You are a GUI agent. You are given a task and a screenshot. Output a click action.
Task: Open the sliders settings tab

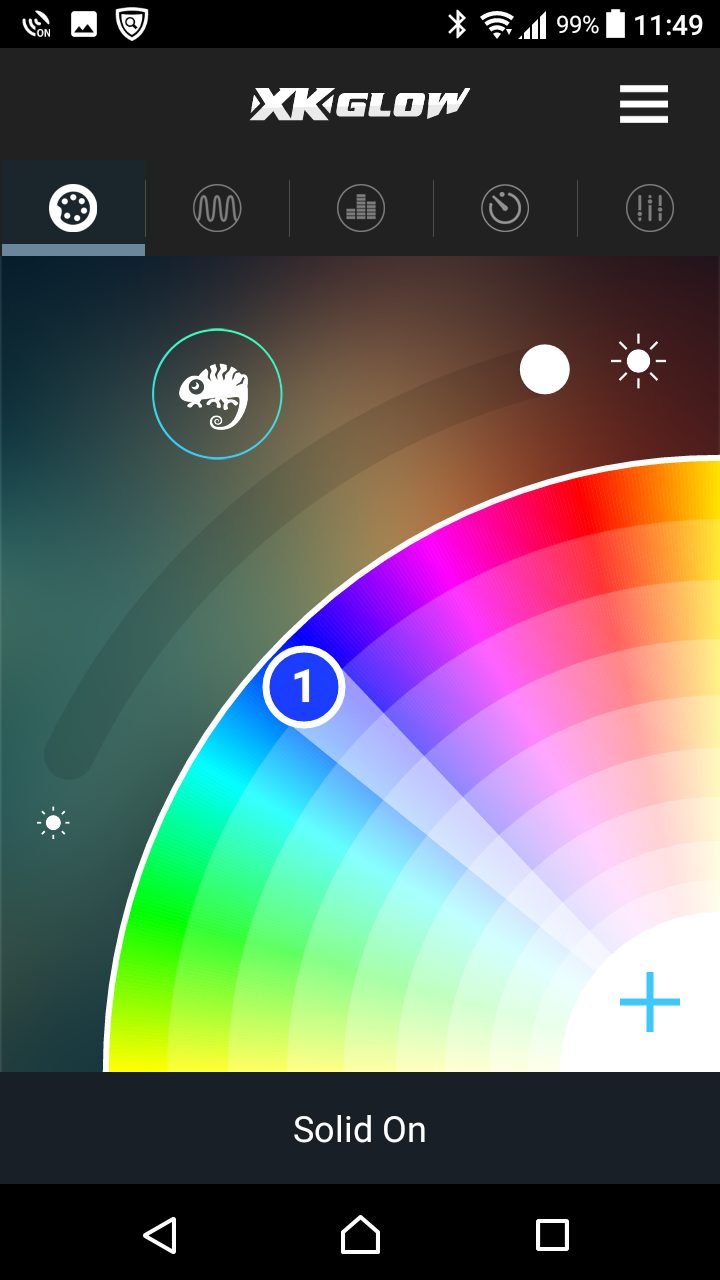coord(649,209)
